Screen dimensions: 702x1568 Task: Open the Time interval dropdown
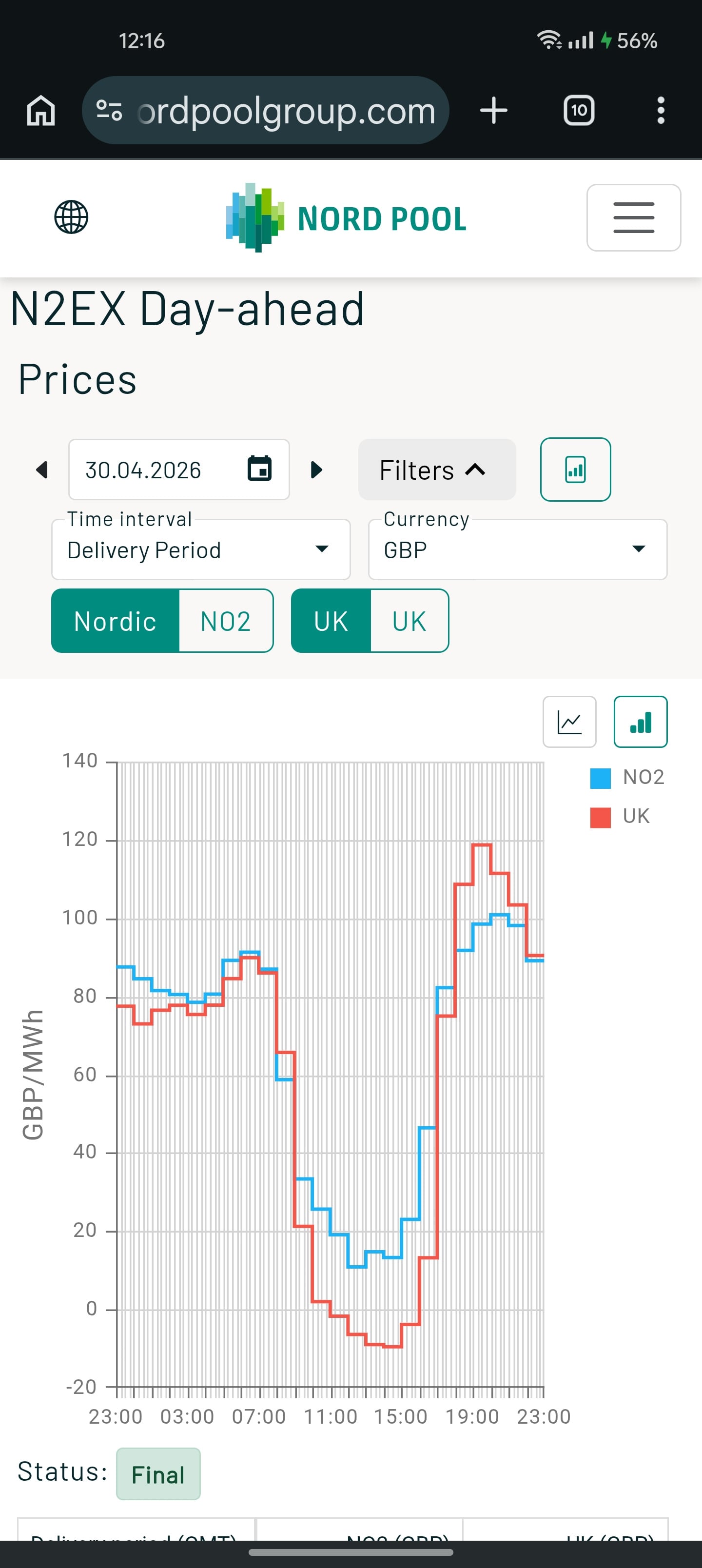pos(200,549)
